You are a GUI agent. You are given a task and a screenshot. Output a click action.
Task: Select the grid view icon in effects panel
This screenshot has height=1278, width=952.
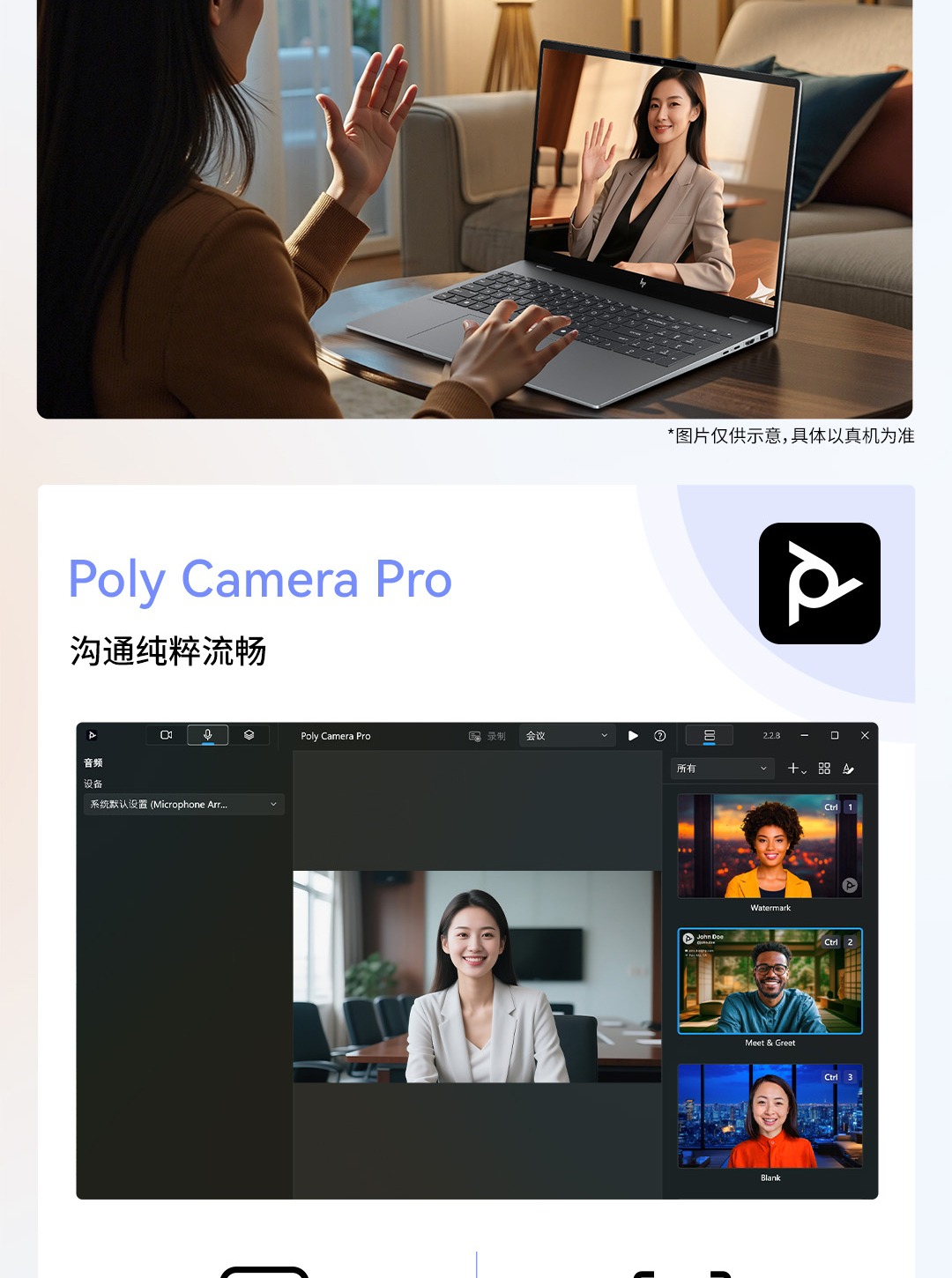(823, 768)
